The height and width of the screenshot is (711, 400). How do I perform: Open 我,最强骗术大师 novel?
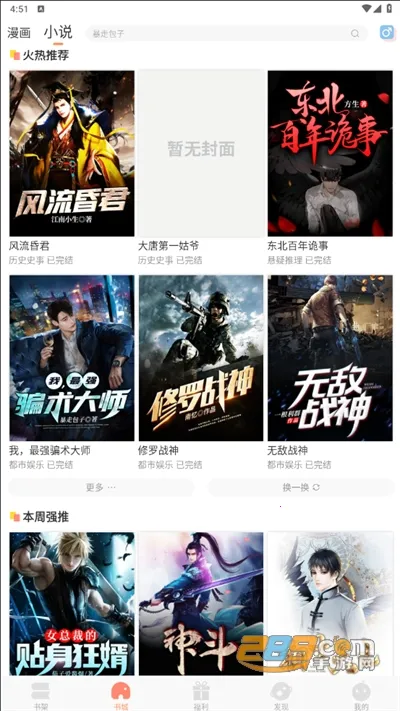72,358
